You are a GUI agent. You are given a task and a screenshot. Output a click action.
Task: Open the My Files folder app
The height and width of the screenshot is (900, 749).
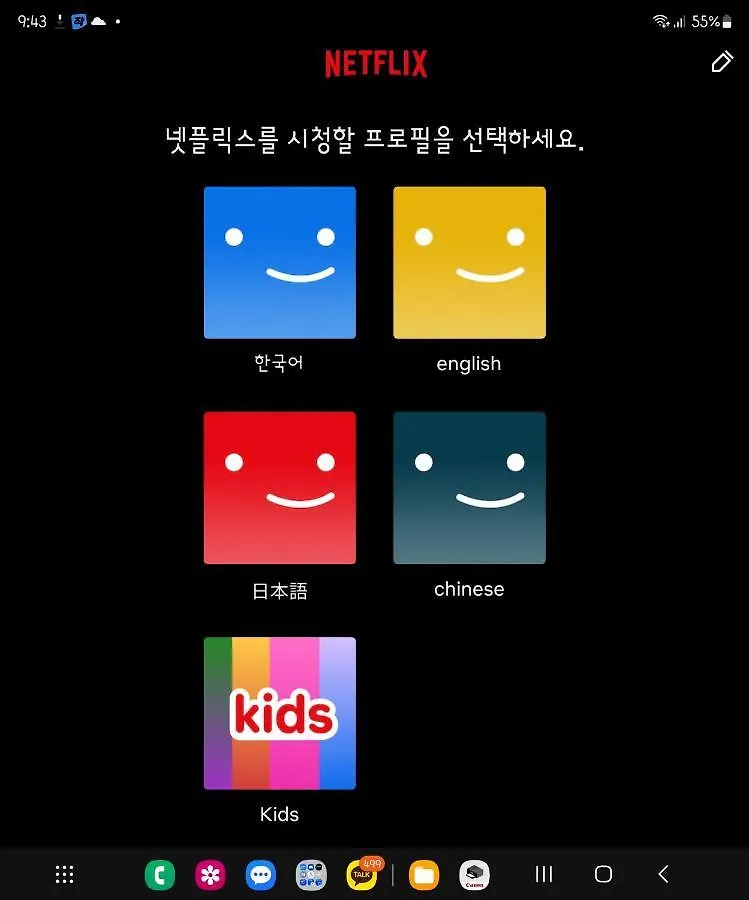[424, 875]
